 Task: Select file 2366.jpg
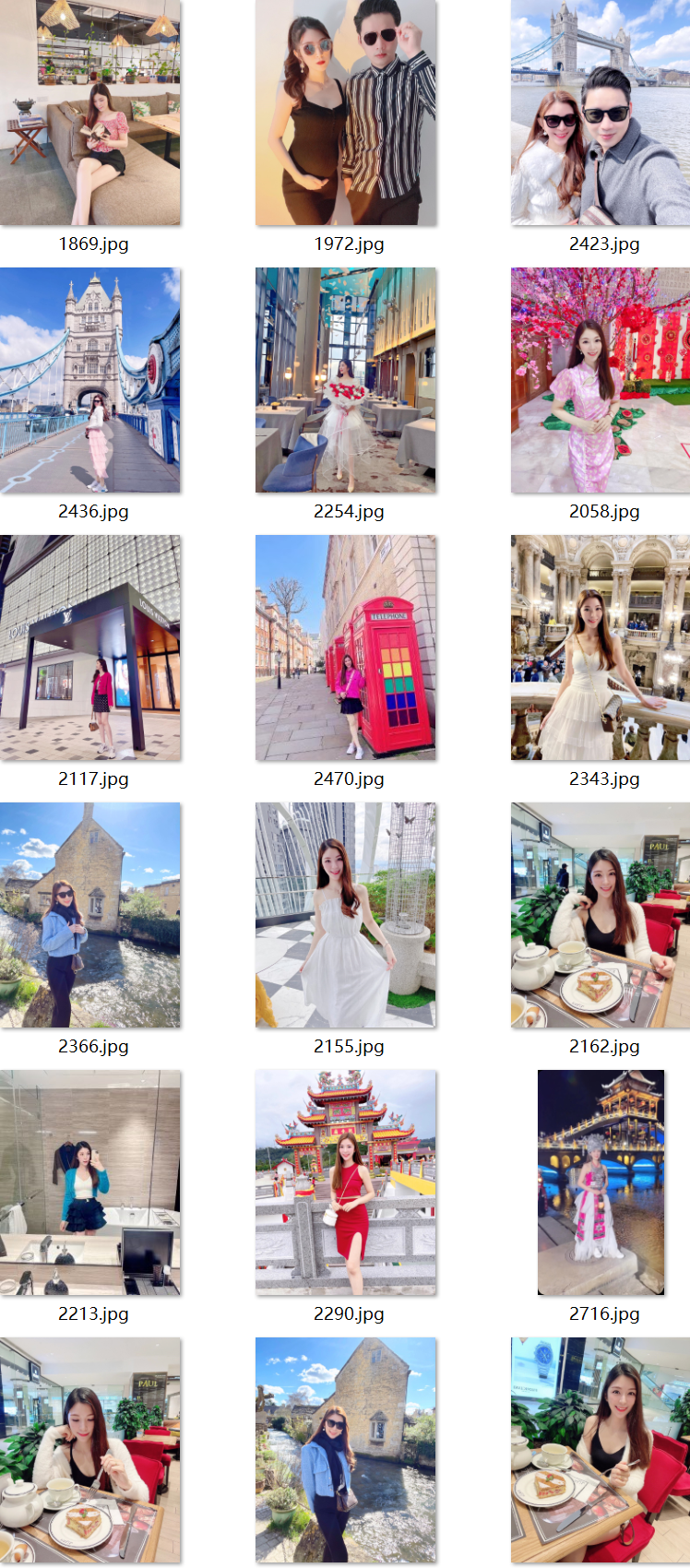pos(90,915)
